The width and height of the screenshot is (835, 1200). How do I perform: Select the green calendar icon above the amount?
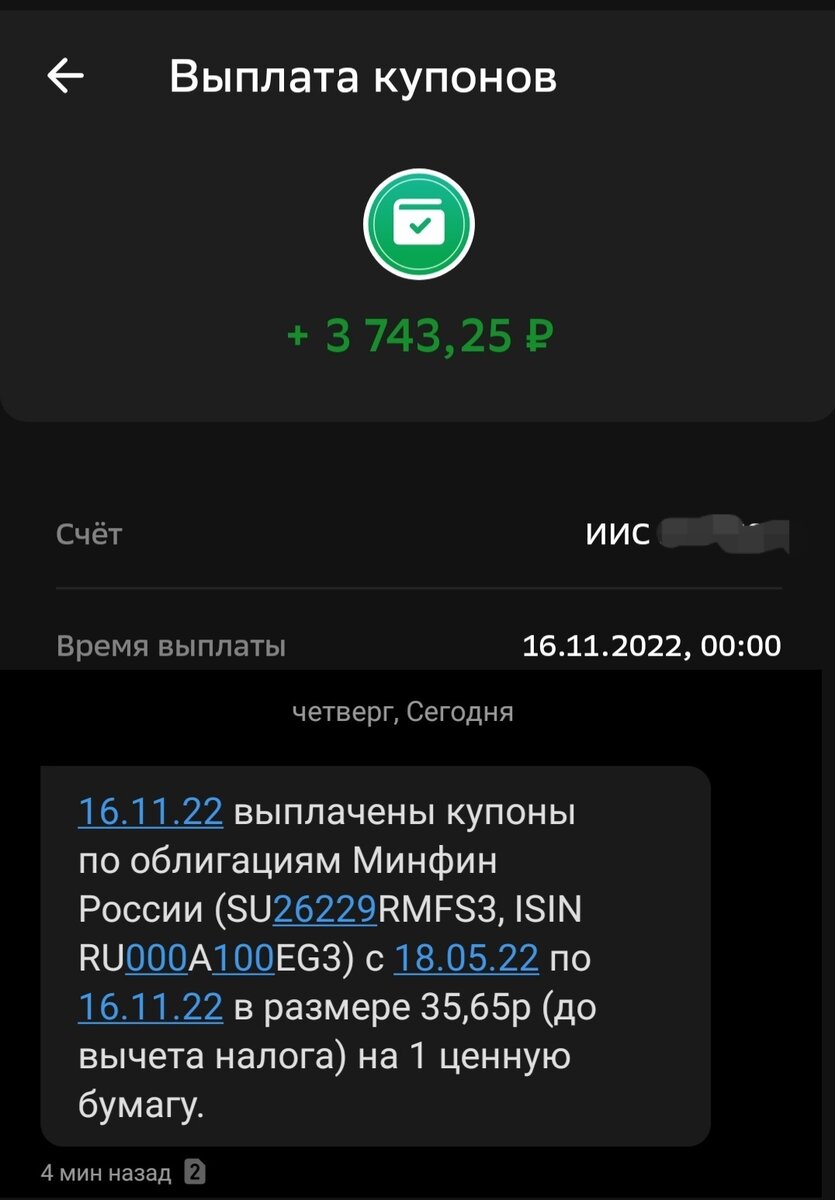pos(420,222)
